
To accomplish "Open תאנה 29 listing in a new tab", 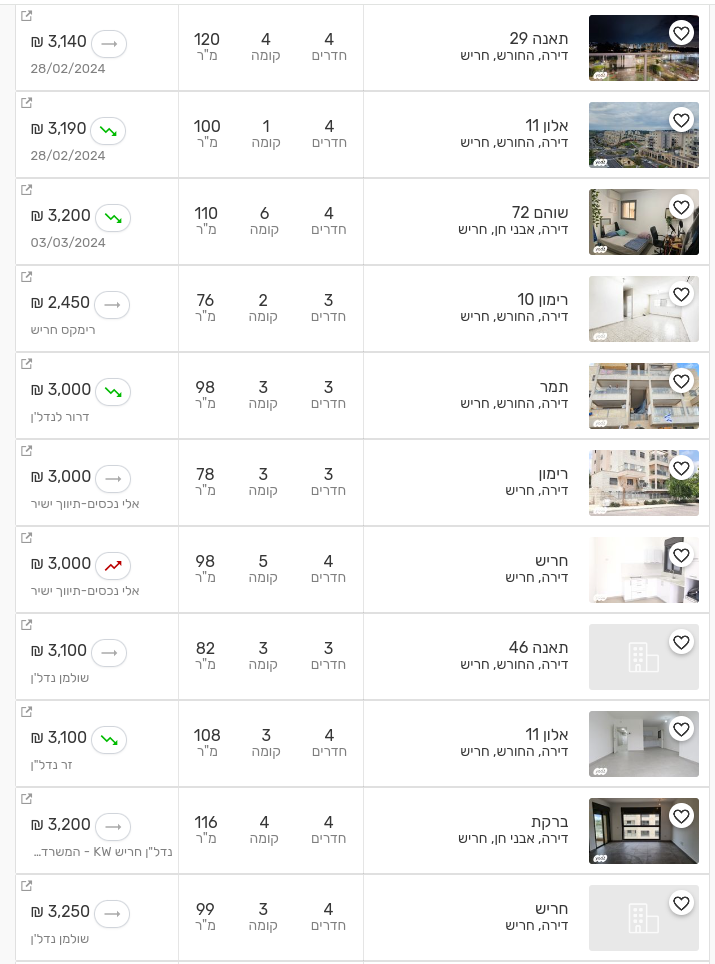I will [27, 16].
